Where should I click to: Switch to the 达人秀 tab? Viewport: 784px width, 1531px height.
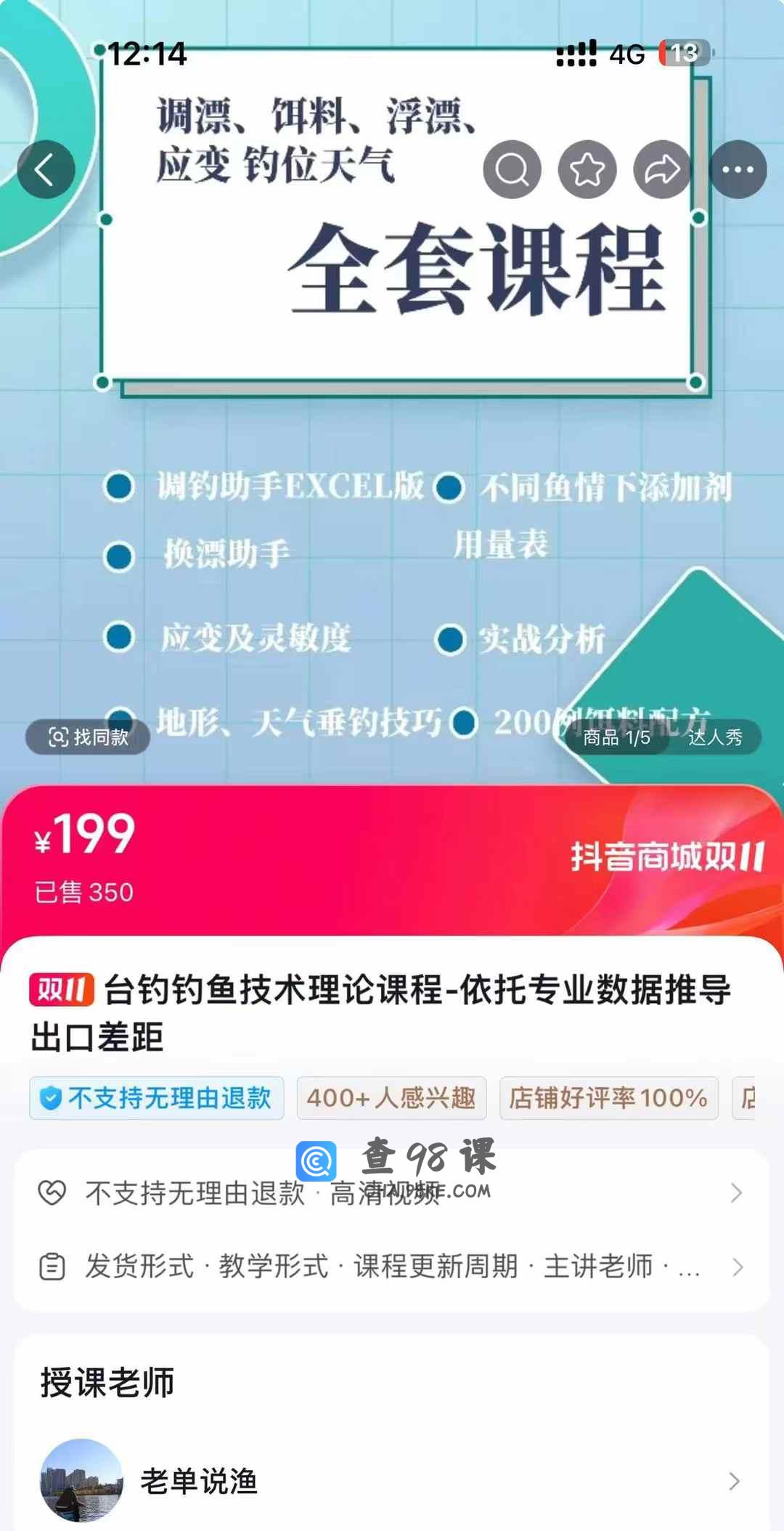click(x=715, y=737)
